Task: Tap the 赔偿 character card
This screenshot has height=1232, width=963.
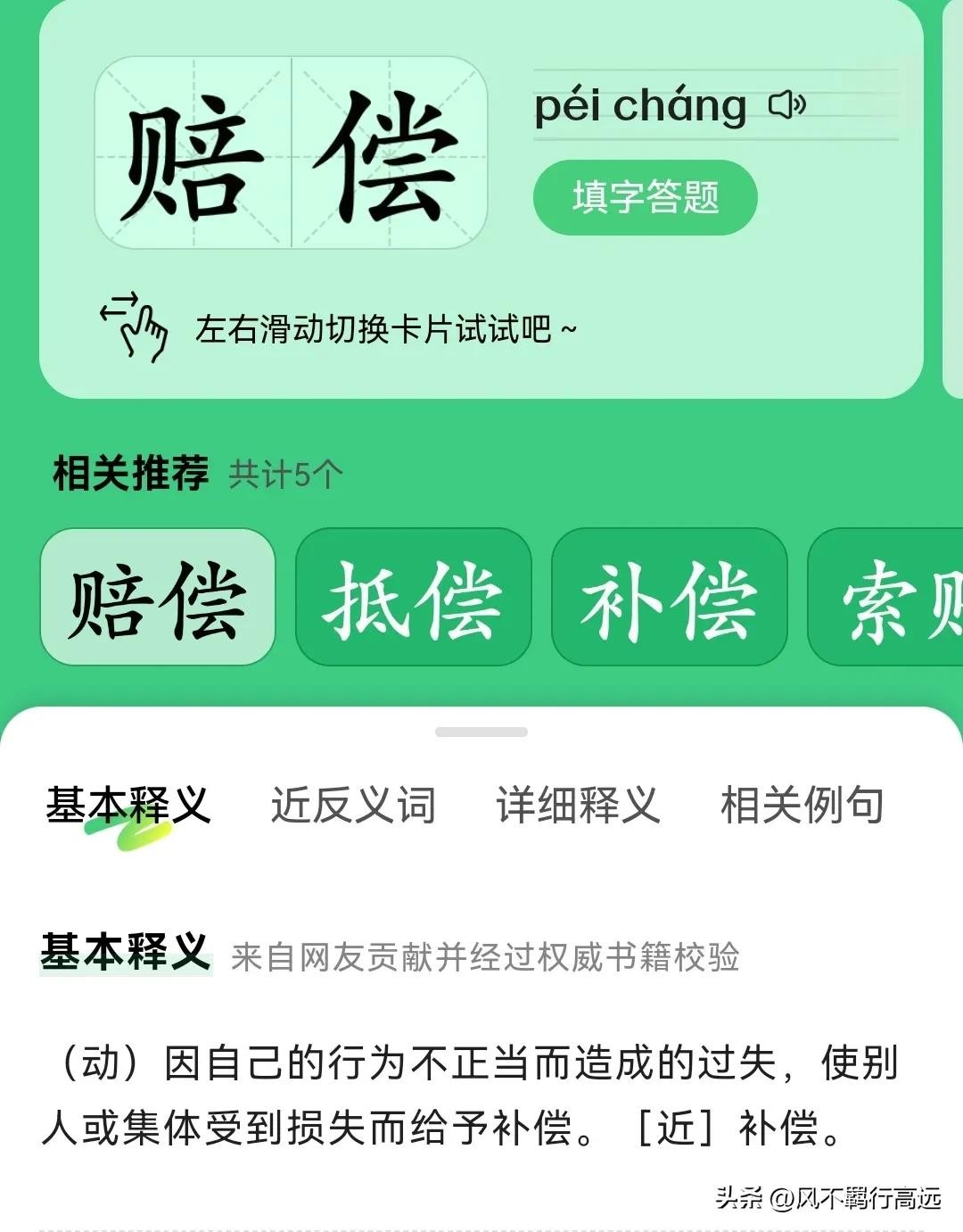Action: [291, 153]
